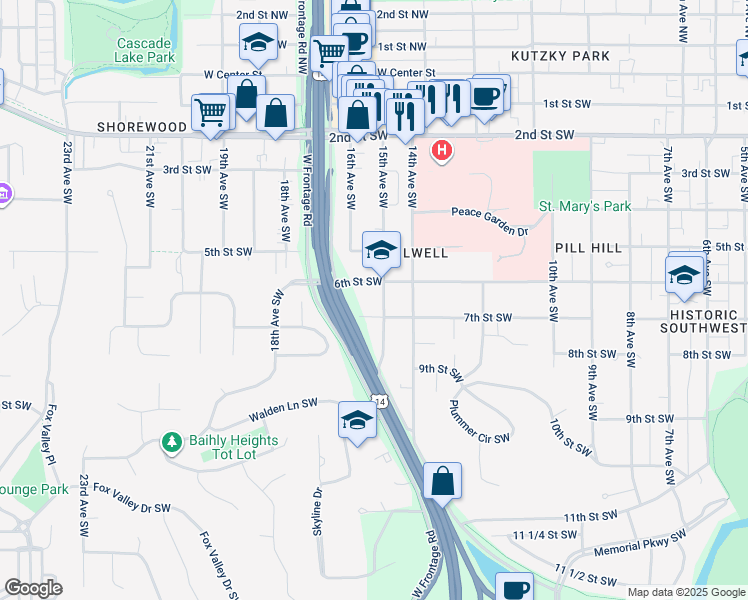Image resolution: width=748 pixels, height=600 pixels.
Task: Select the shopping cart marker in Shorewood
Action: 210,115
